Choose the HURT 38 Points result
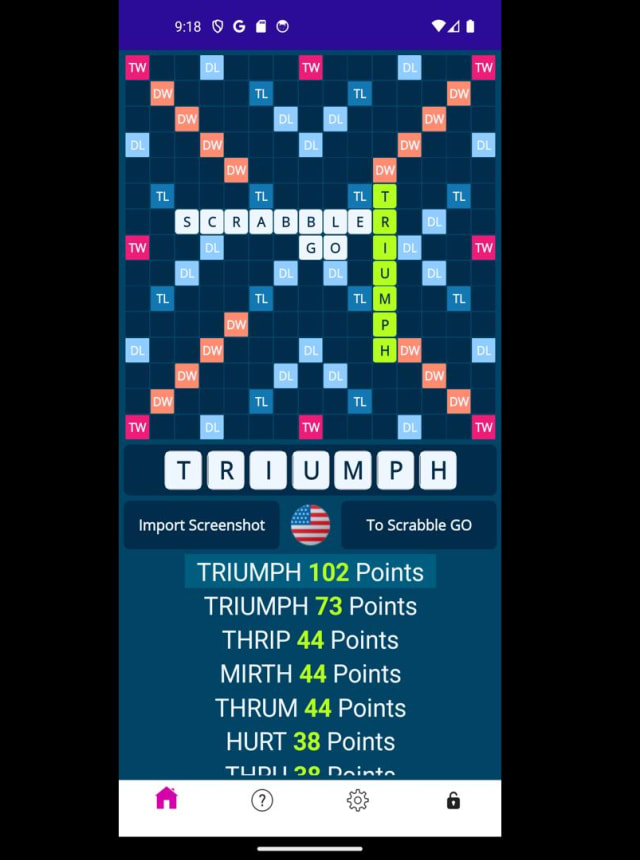640x860 pixels. pos(310,742)
